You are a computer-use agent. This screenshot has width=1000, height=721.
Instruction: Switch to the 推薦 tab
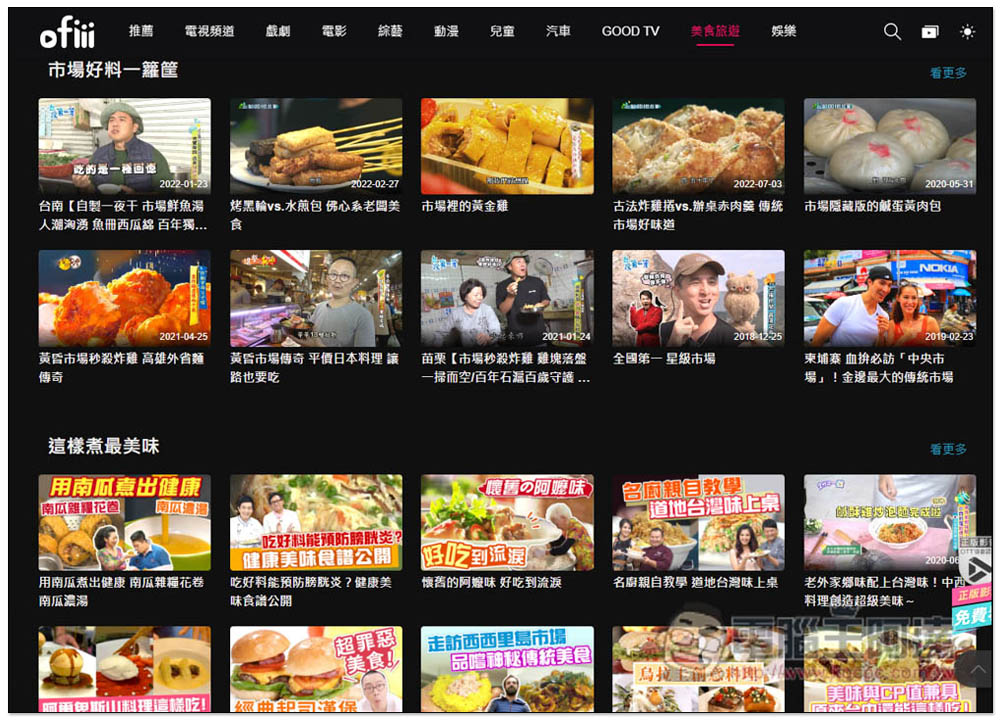(141, 31)
